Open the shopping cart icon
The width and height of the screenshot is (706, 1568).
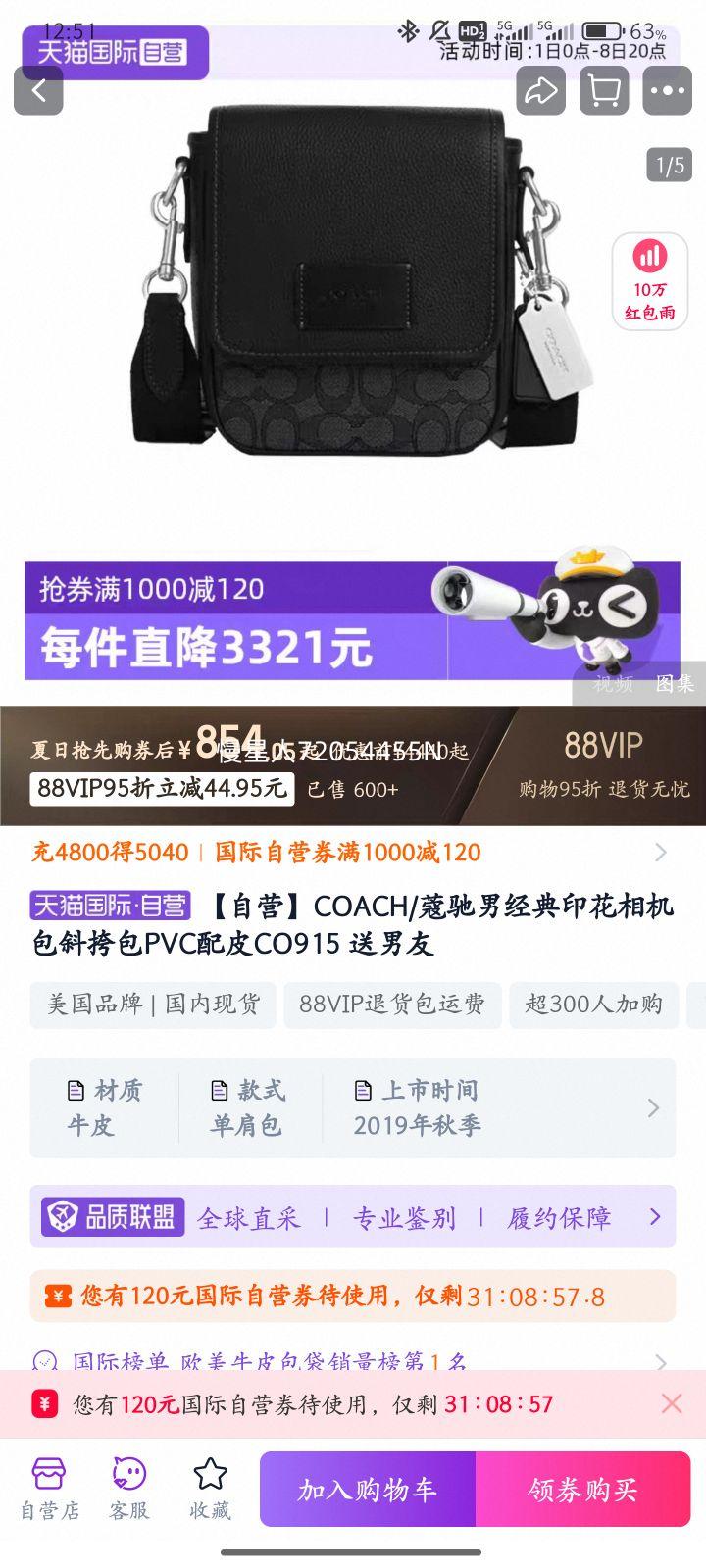tap(603, 92)
